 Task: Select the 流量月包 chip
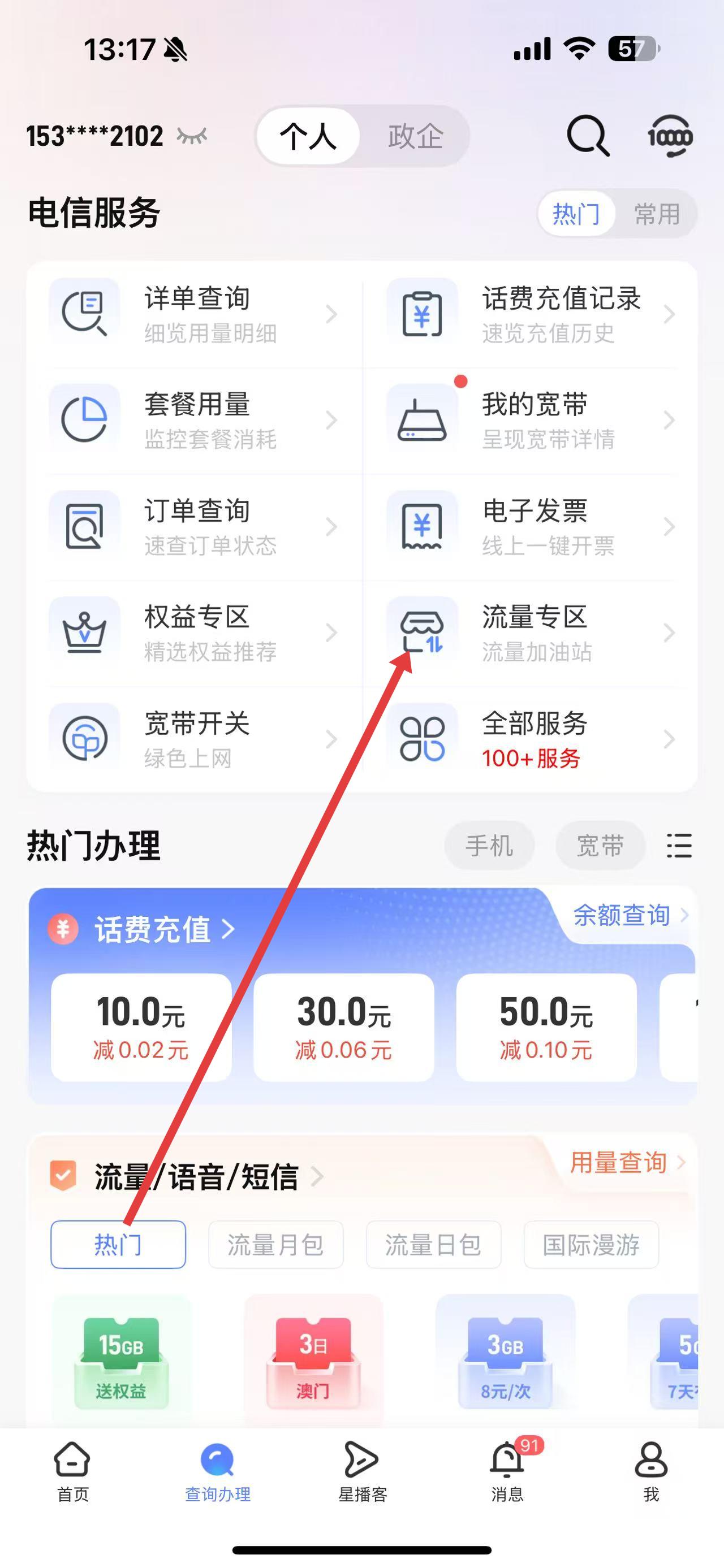[275, 1245]
